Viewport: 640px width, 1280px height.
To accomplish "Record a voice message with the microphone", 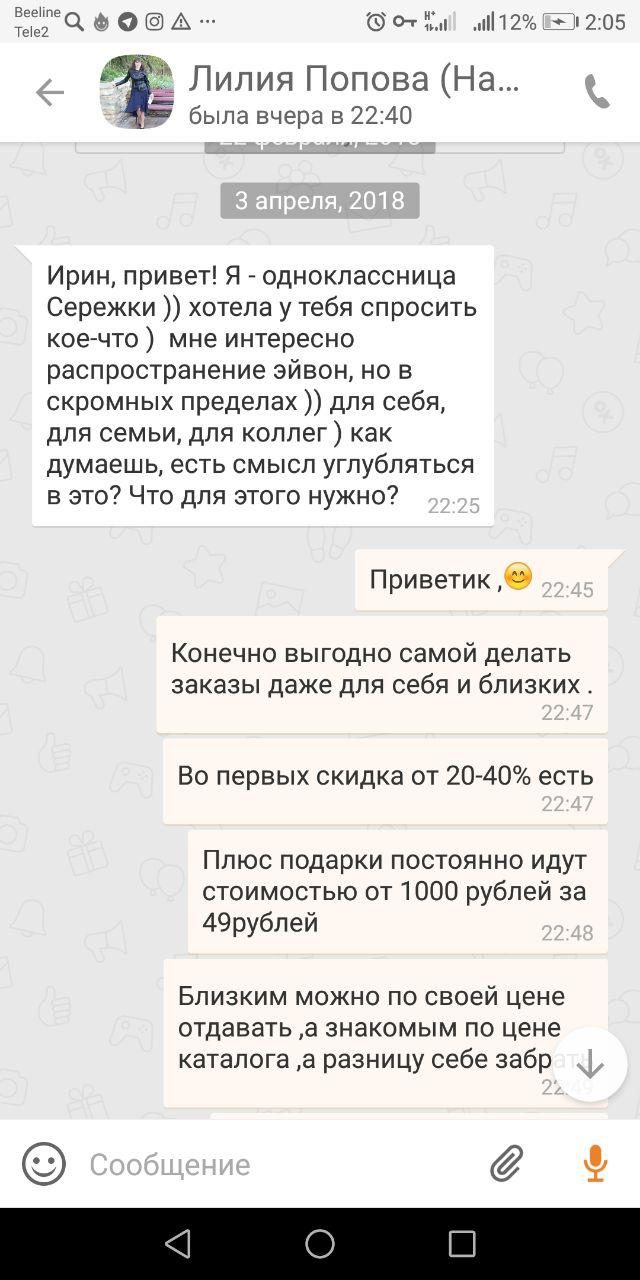I will 595,1164.
